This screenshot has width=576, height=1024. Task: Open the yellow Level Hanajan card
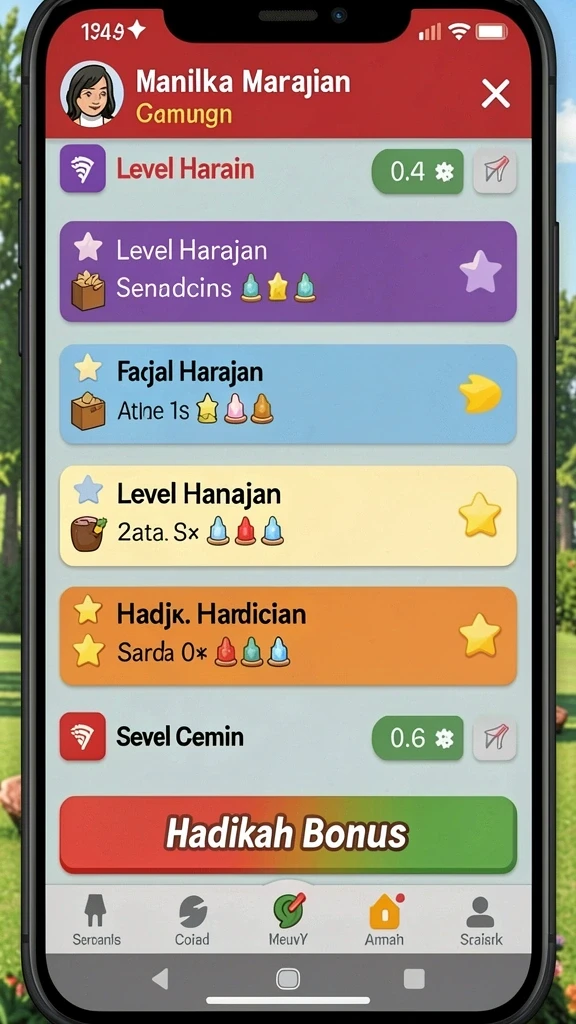pos(288,516)
